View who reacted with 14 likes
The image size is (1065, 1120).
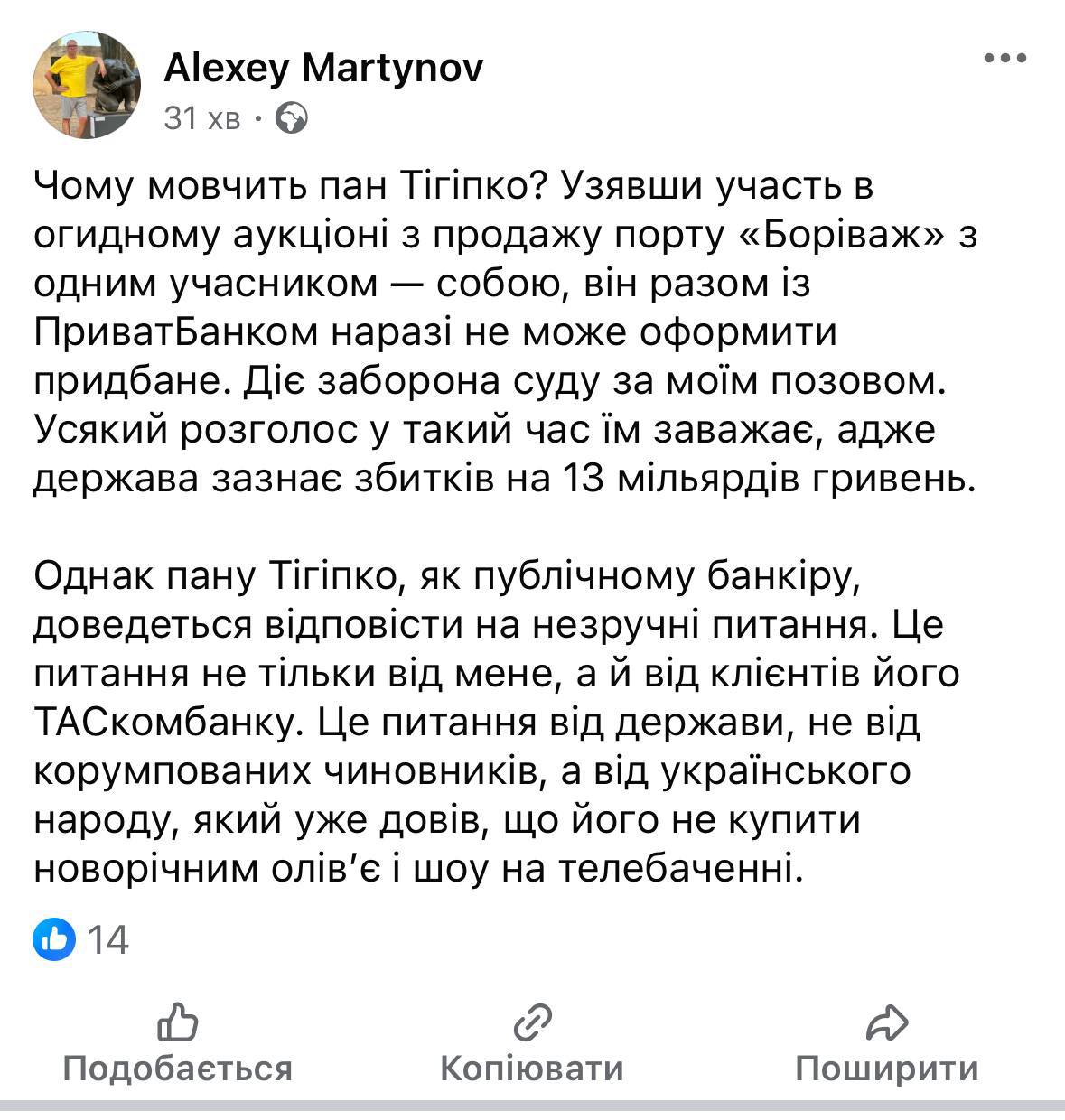tap(83, 939)
